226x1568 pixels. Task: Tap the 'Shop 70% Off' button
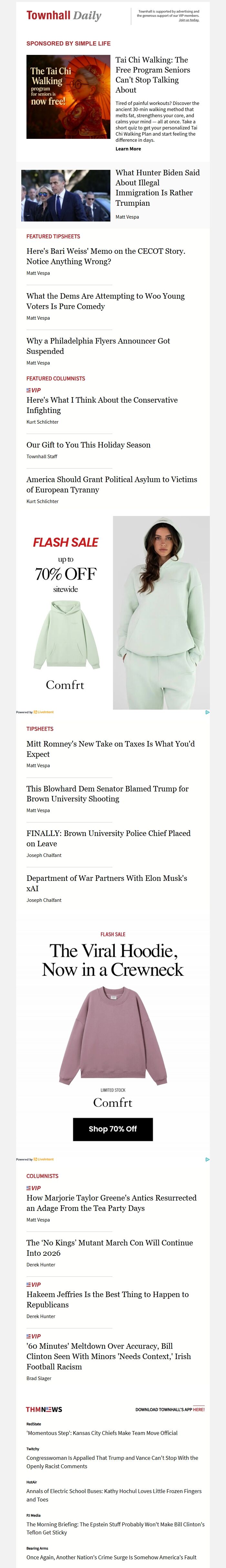pyautogui.click(x=113, y=1129)
